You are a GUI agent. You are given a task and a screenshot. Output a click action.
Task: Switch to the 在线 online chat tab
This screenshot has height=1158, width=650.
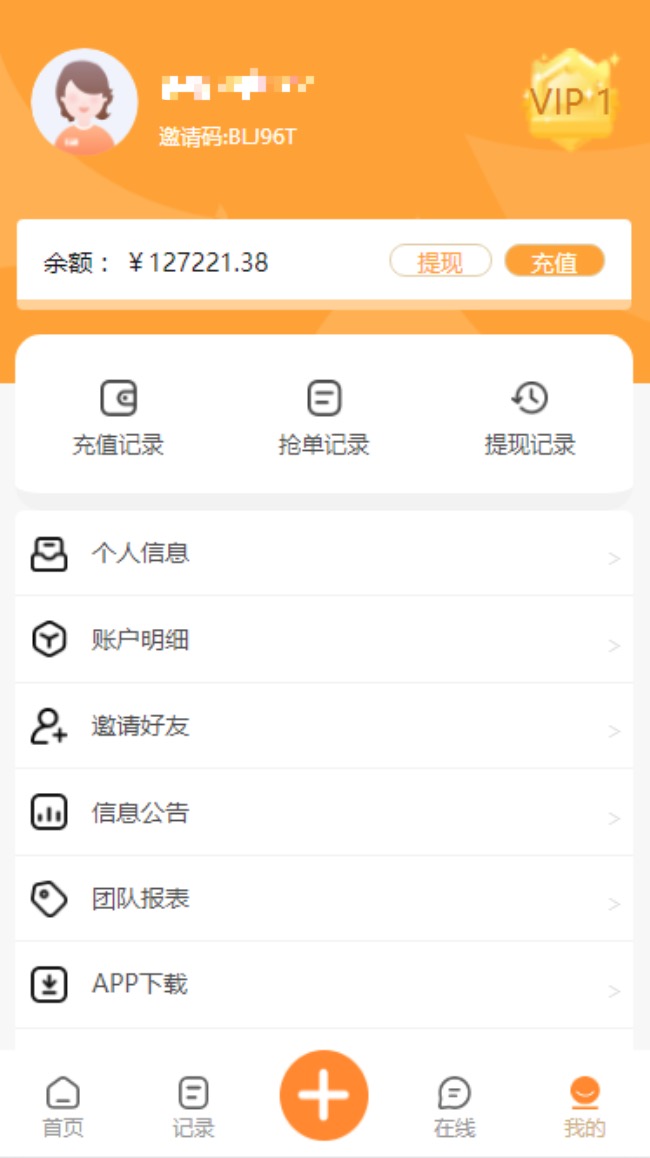[x=455, y=1107]
